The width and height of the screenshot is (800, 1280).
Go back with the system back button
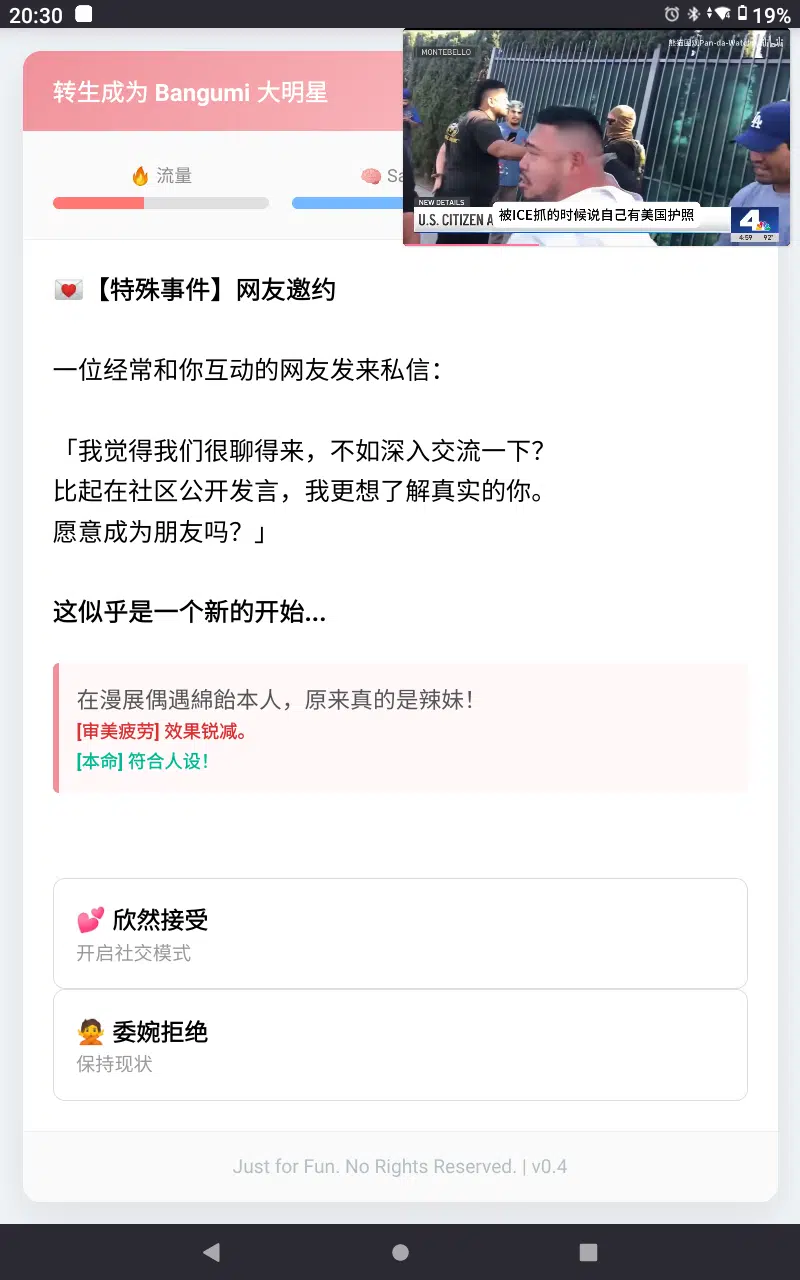pos(211,1252)
